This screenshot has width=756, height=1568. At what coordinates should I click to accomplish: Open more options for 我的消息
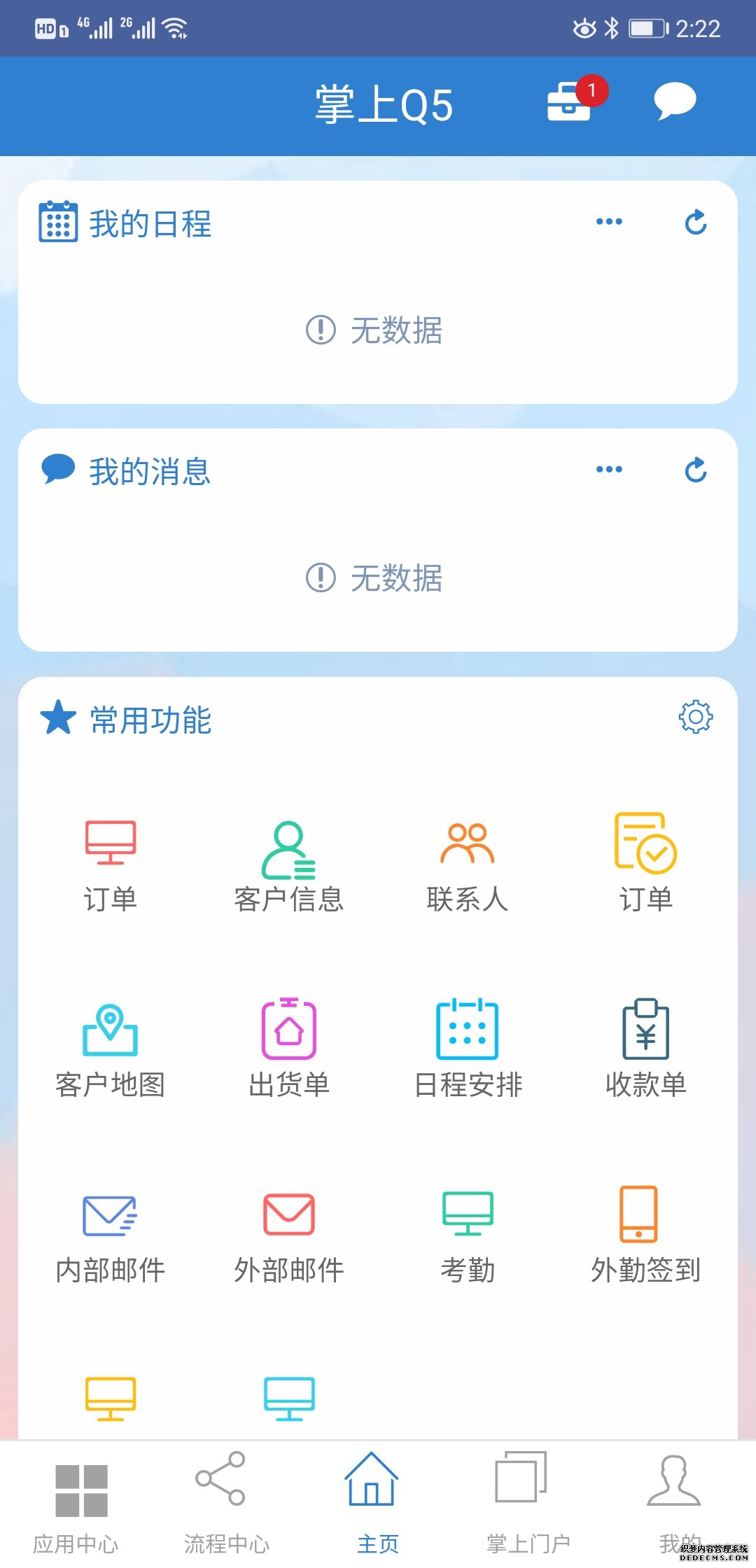pyautogui.click(x=609, y=469)
